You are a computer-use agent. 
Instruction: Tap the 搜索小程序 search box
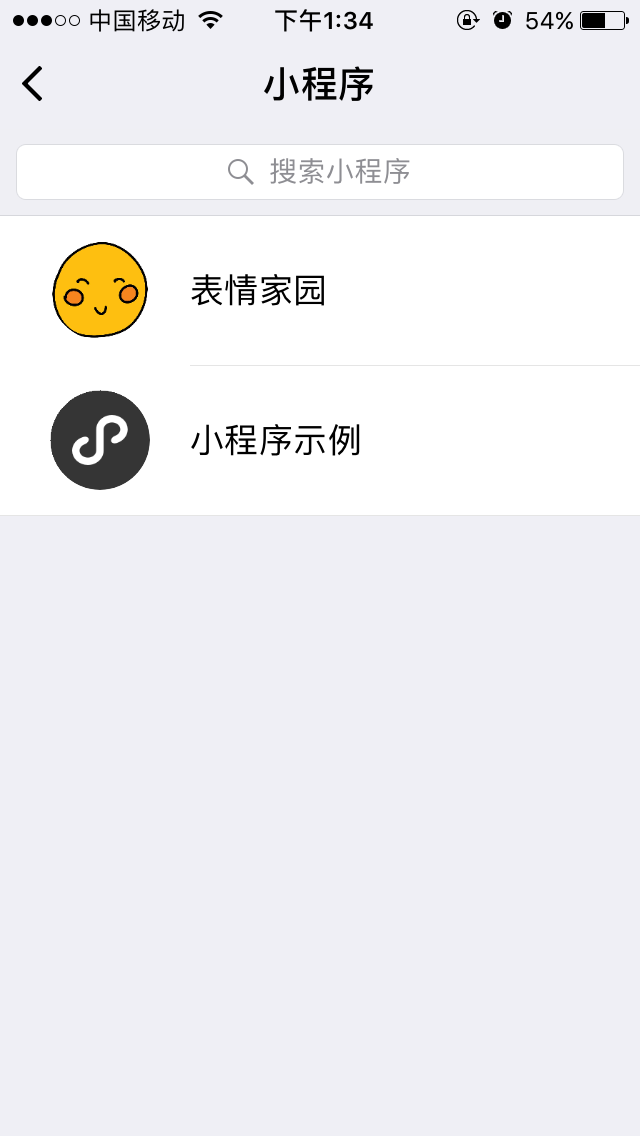(320, 172)
